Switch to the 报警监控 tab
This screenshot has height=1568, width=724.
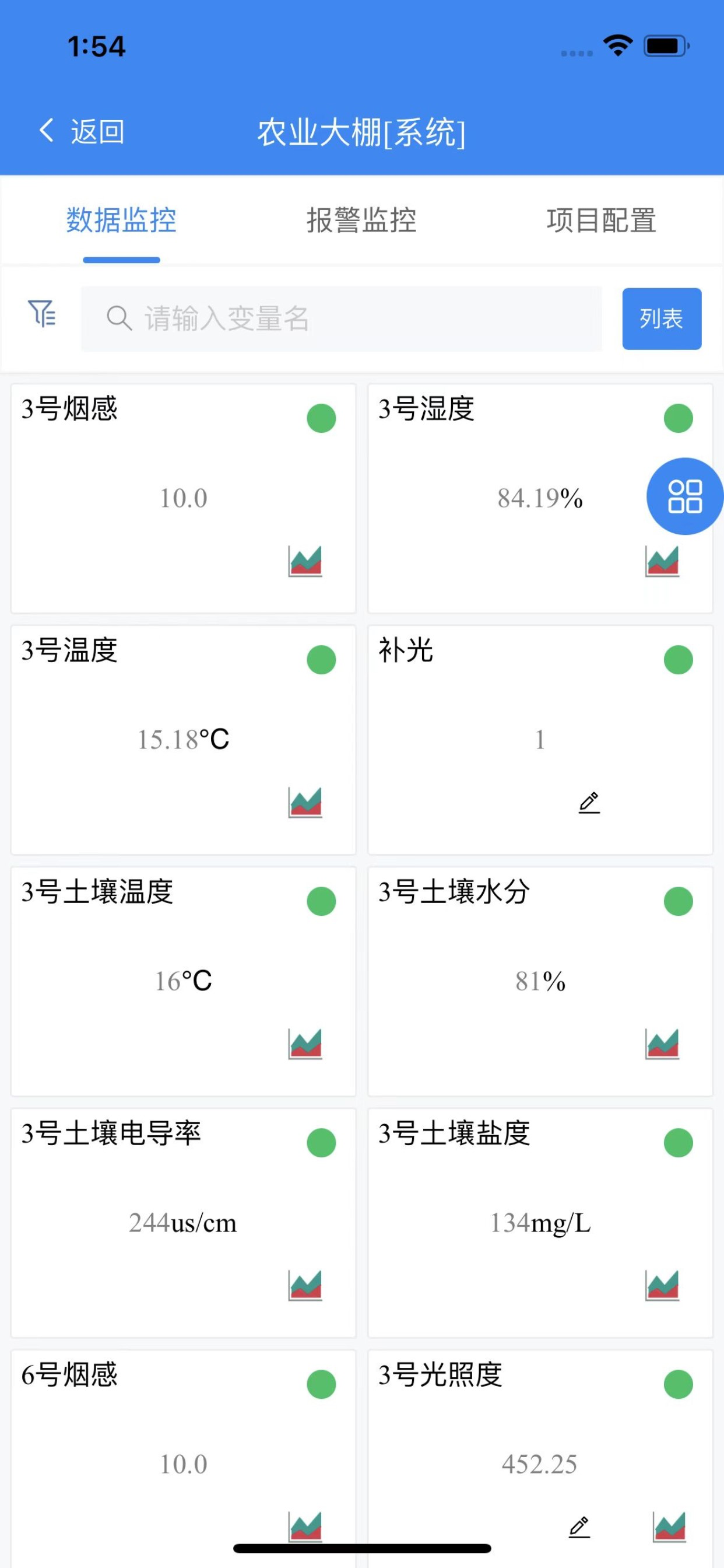(361, 220)
